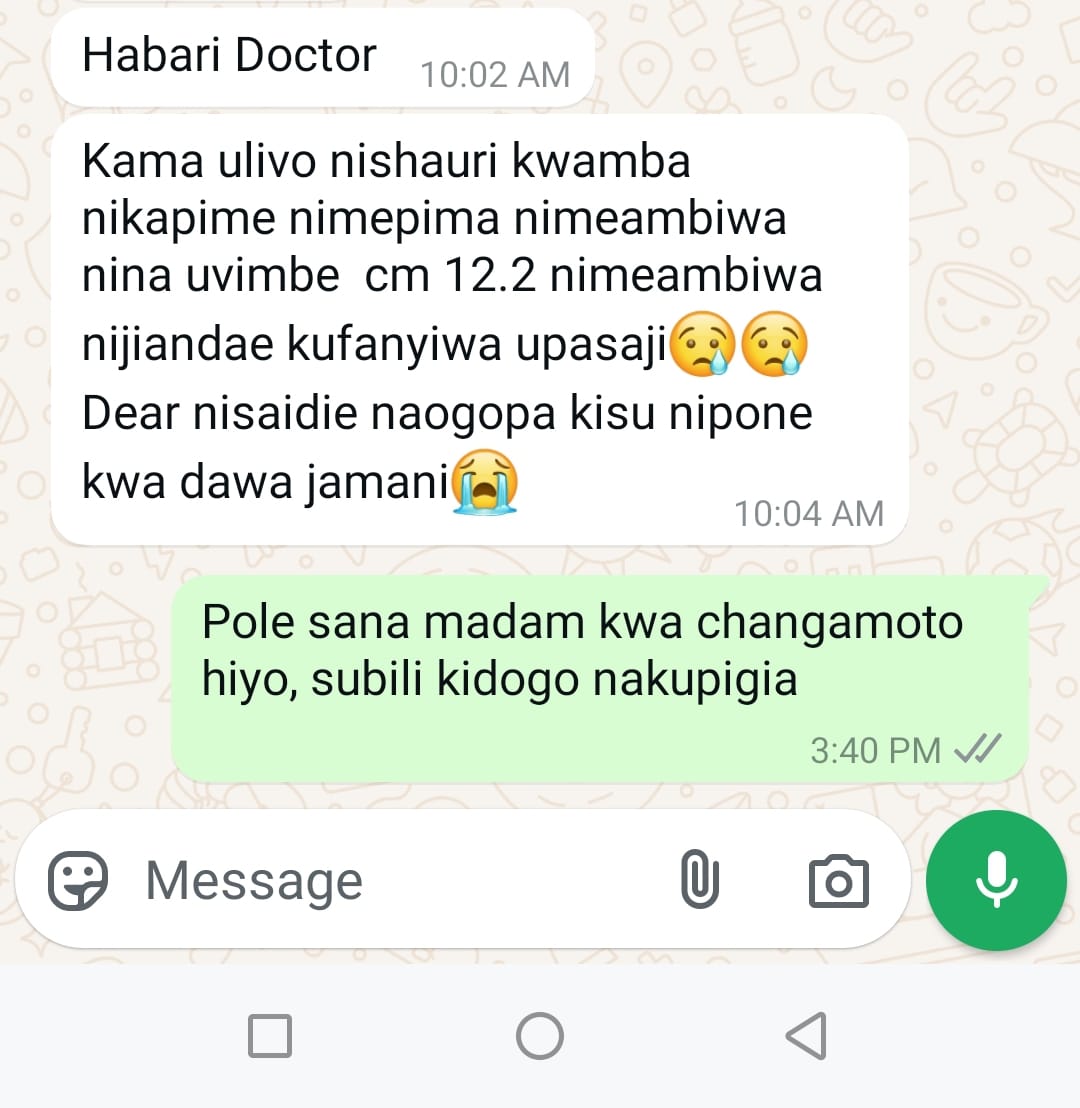The width and height of the screenshot is (1080, 1108).
Task: Go back with the system back button
Action: coord(807,1036)
